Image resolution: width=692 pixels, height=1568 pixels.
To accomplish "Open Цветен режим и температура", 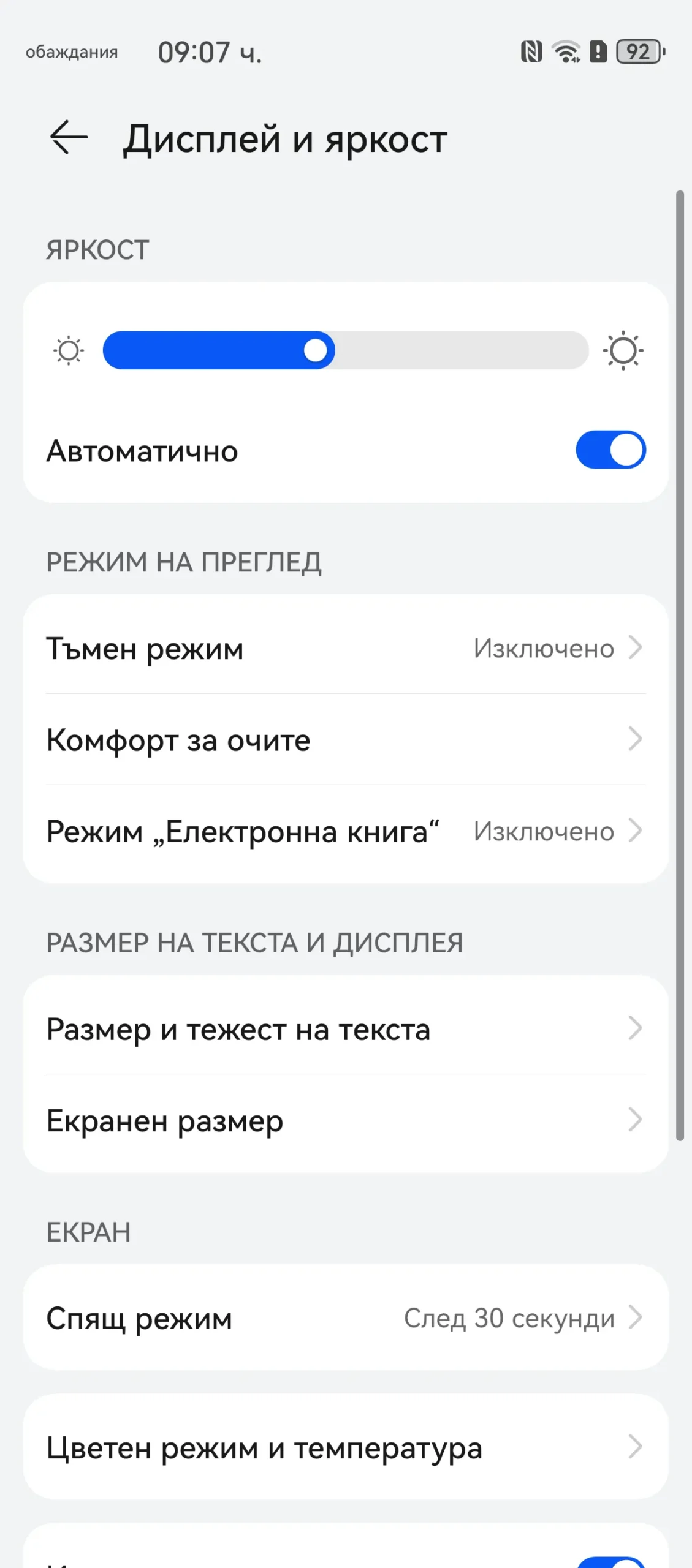I will pos(346,1448).
